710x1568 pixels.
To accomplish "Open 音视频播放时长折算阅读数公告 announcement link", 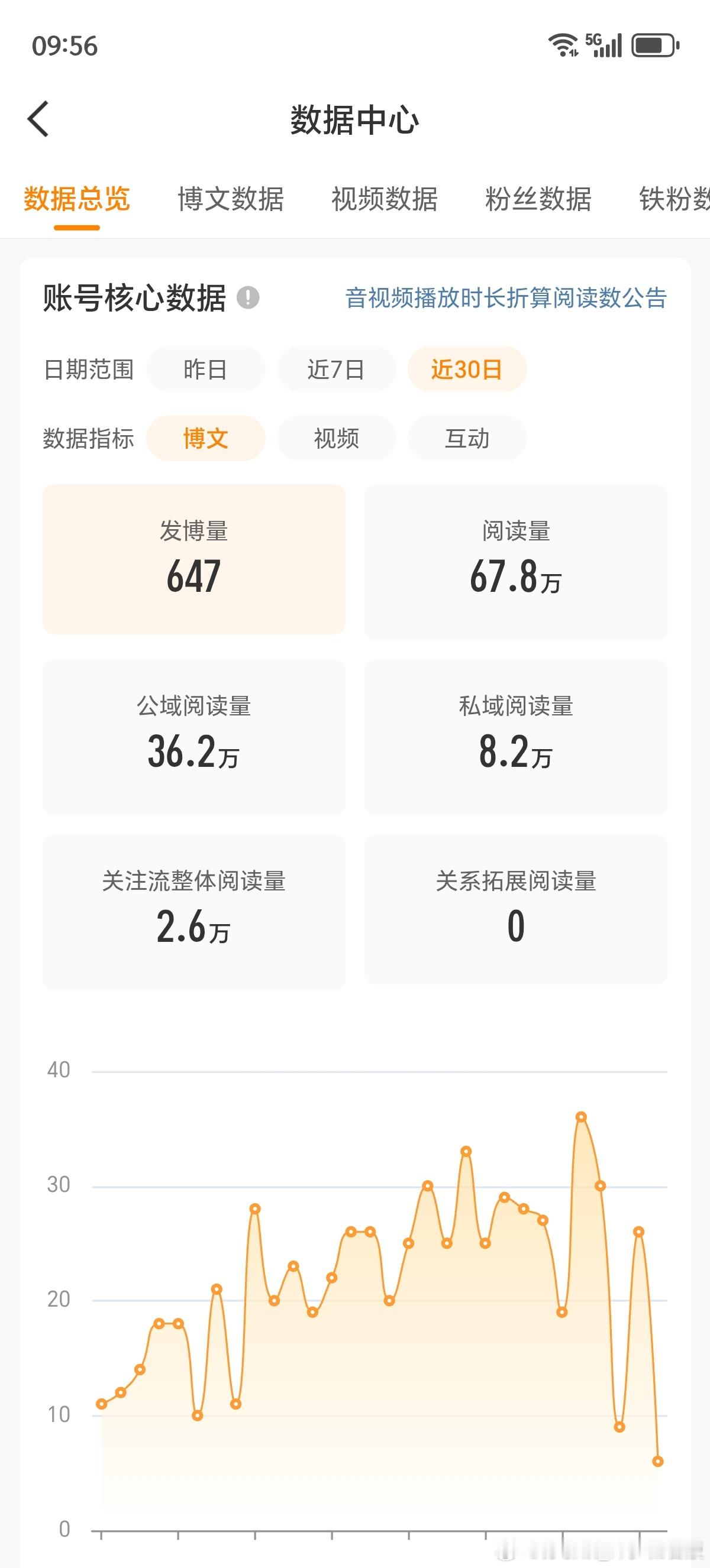I will (x=505, y=297).
